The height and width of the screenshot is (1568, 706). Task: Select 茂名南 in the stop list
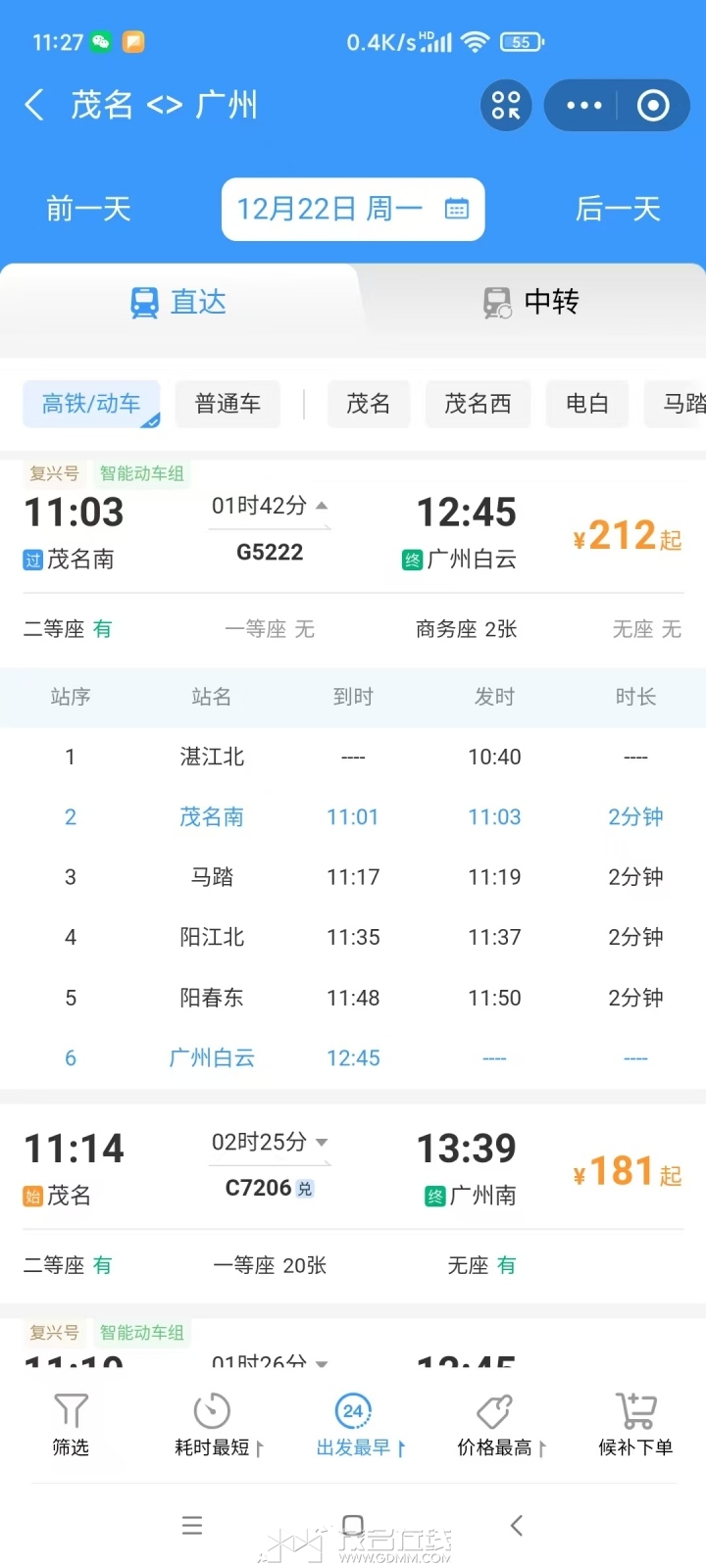tap(211, 816)
